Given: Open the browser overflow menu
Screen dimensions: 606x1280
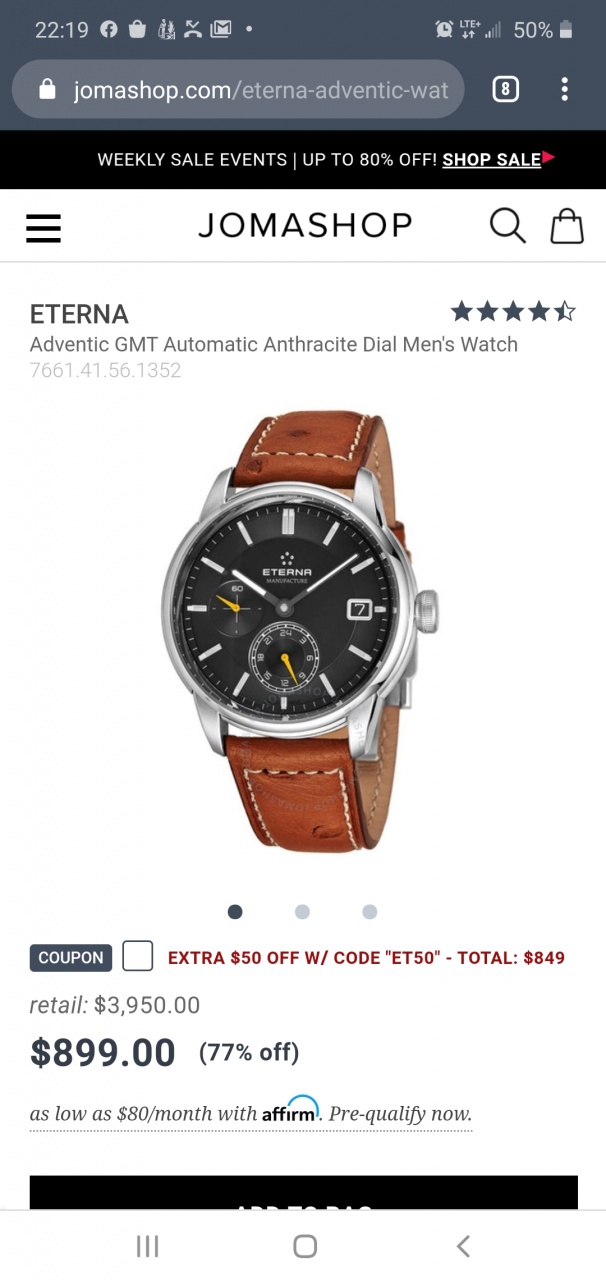Looking at the screenshot, I should pyautogui.click(x=564, y=90).
